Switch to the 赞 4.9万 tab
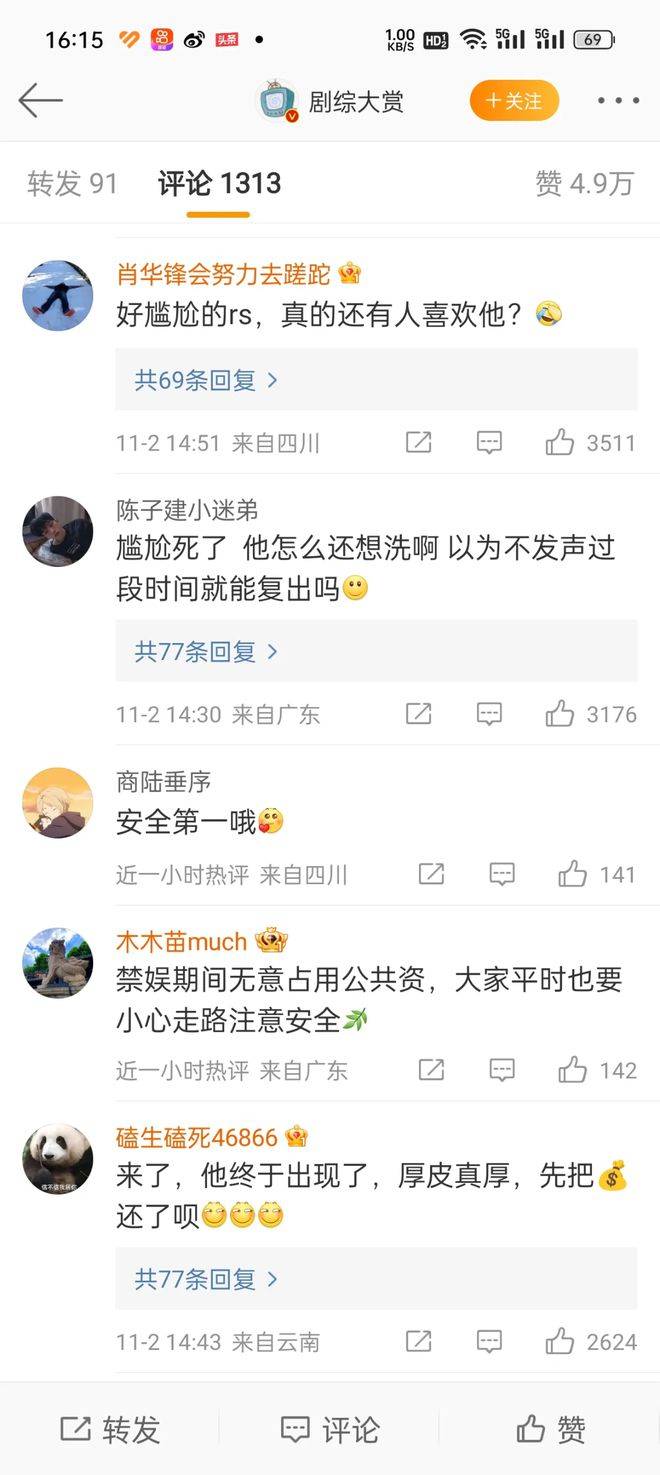 pos(585,183)
